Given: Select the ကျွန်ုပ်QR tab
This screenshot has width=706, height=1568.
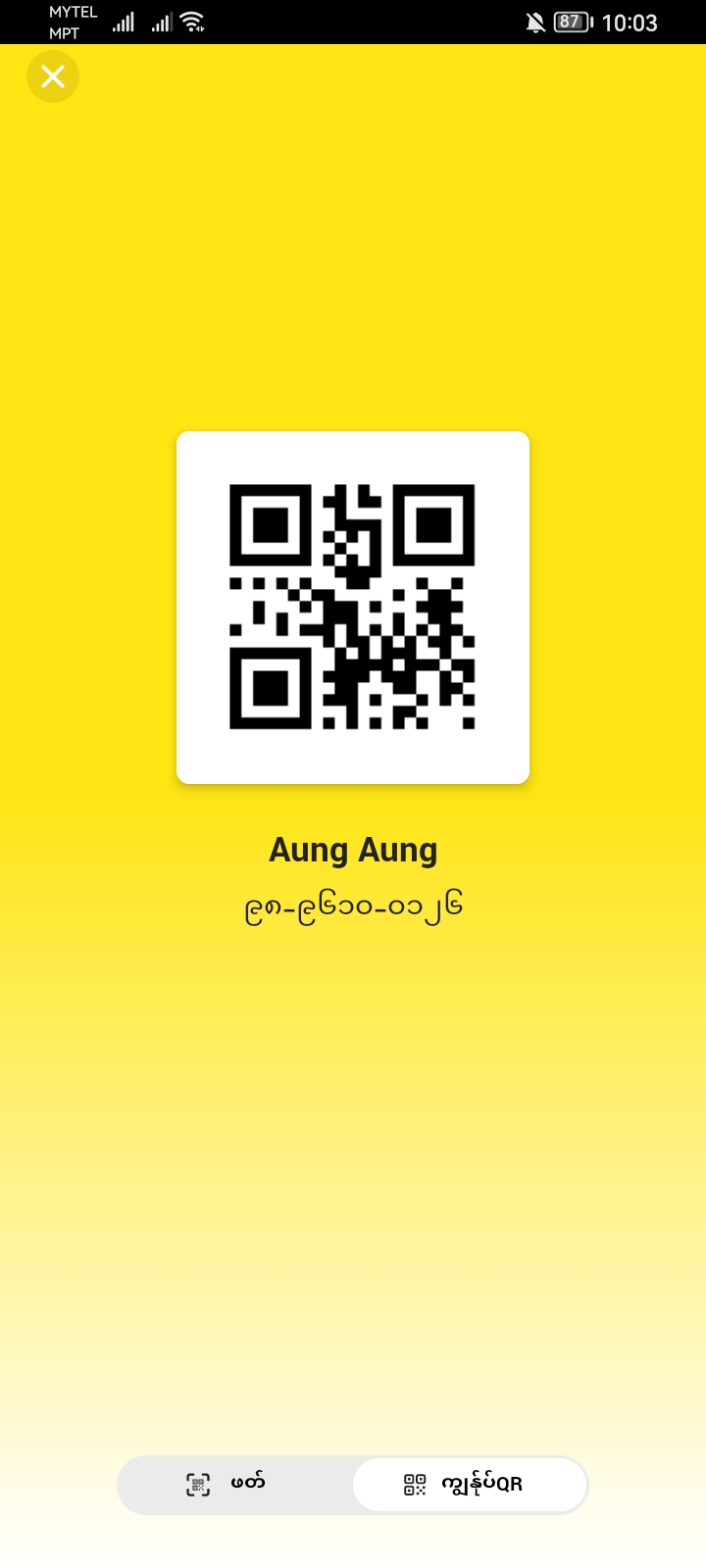Looking at the screenshot, I should pyautogui.click(x=470, y=1485).
